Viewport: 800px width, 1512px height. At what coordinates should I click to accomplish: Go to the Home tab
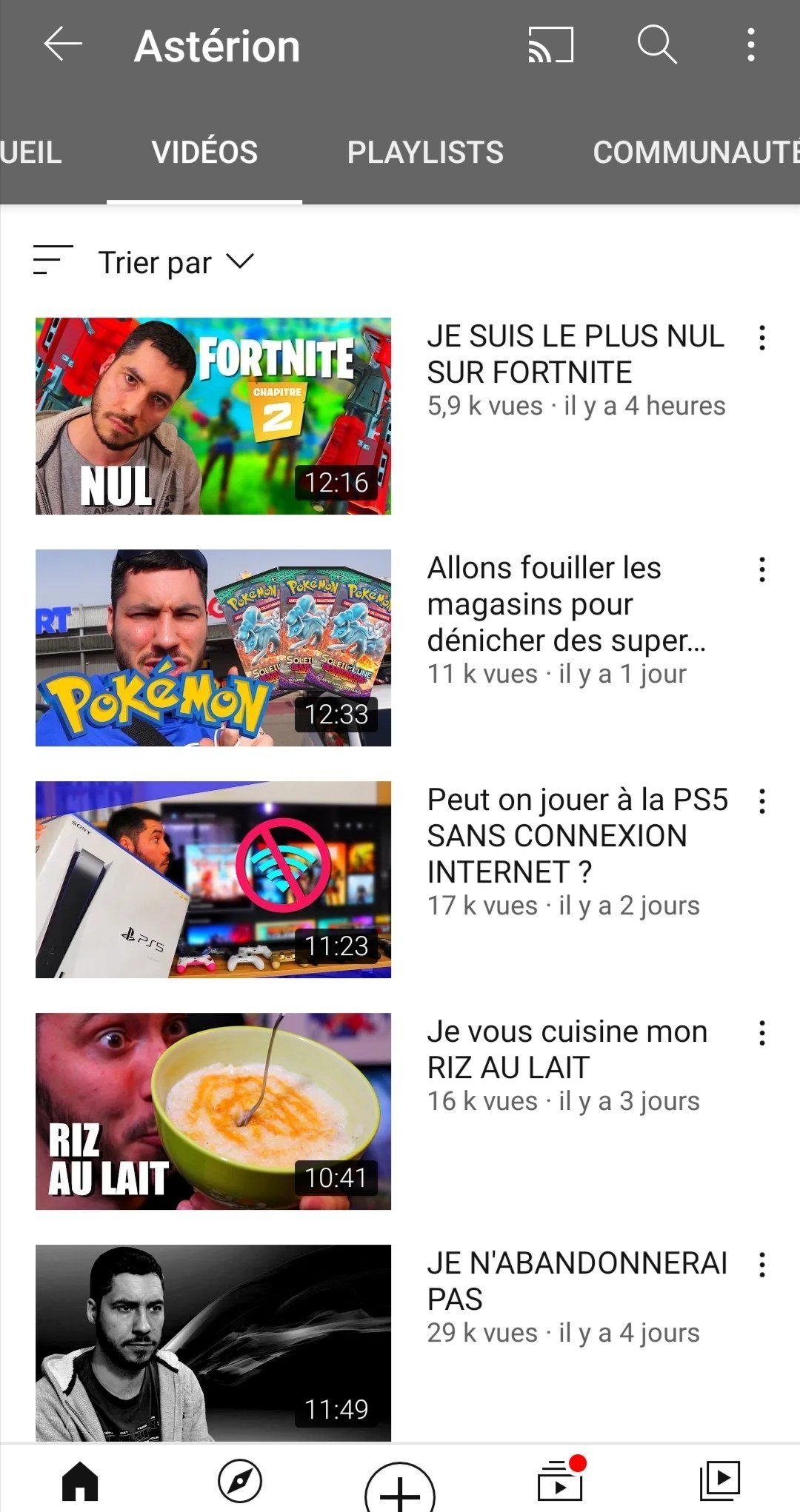point(80,1481)
